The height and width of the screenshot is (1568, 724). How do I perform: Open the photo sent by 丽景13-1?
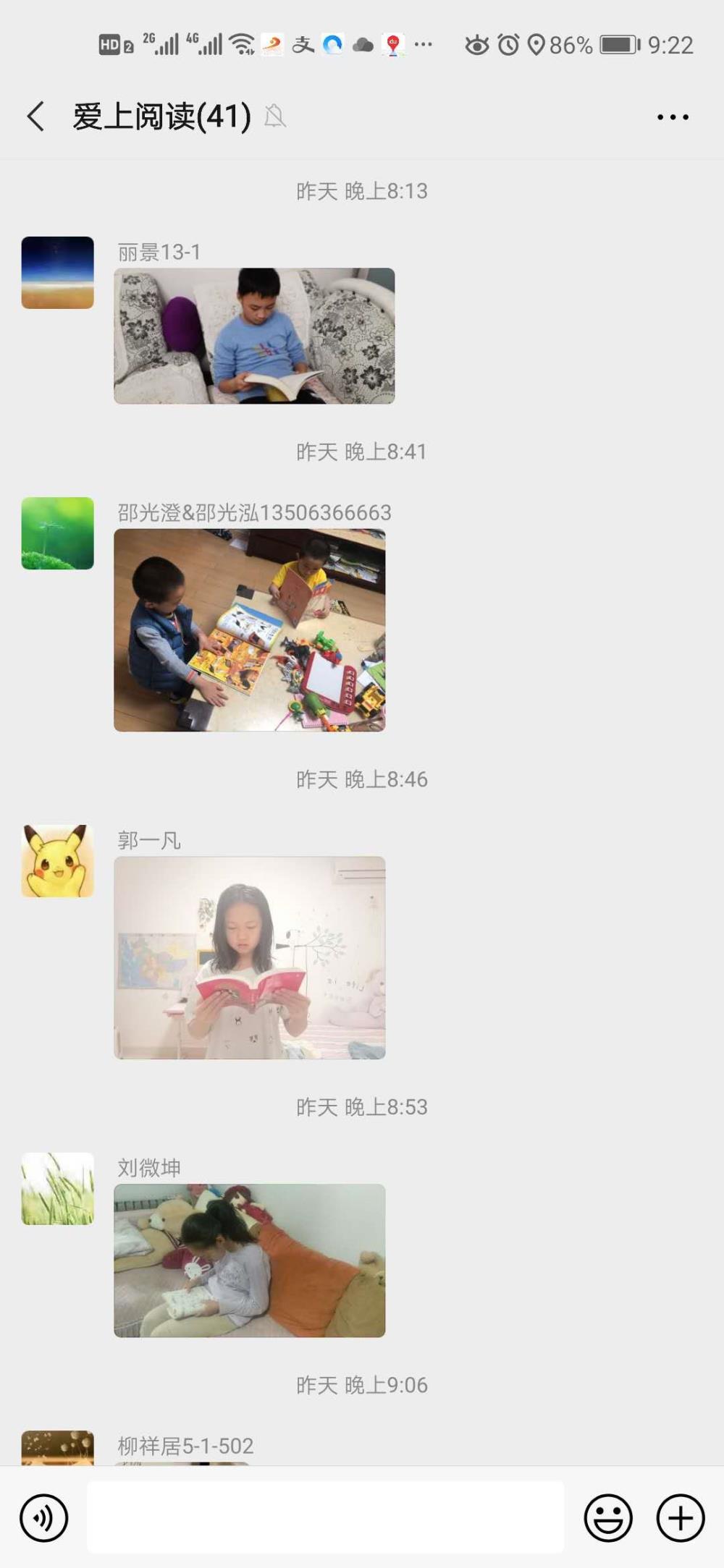pos(254,336)
